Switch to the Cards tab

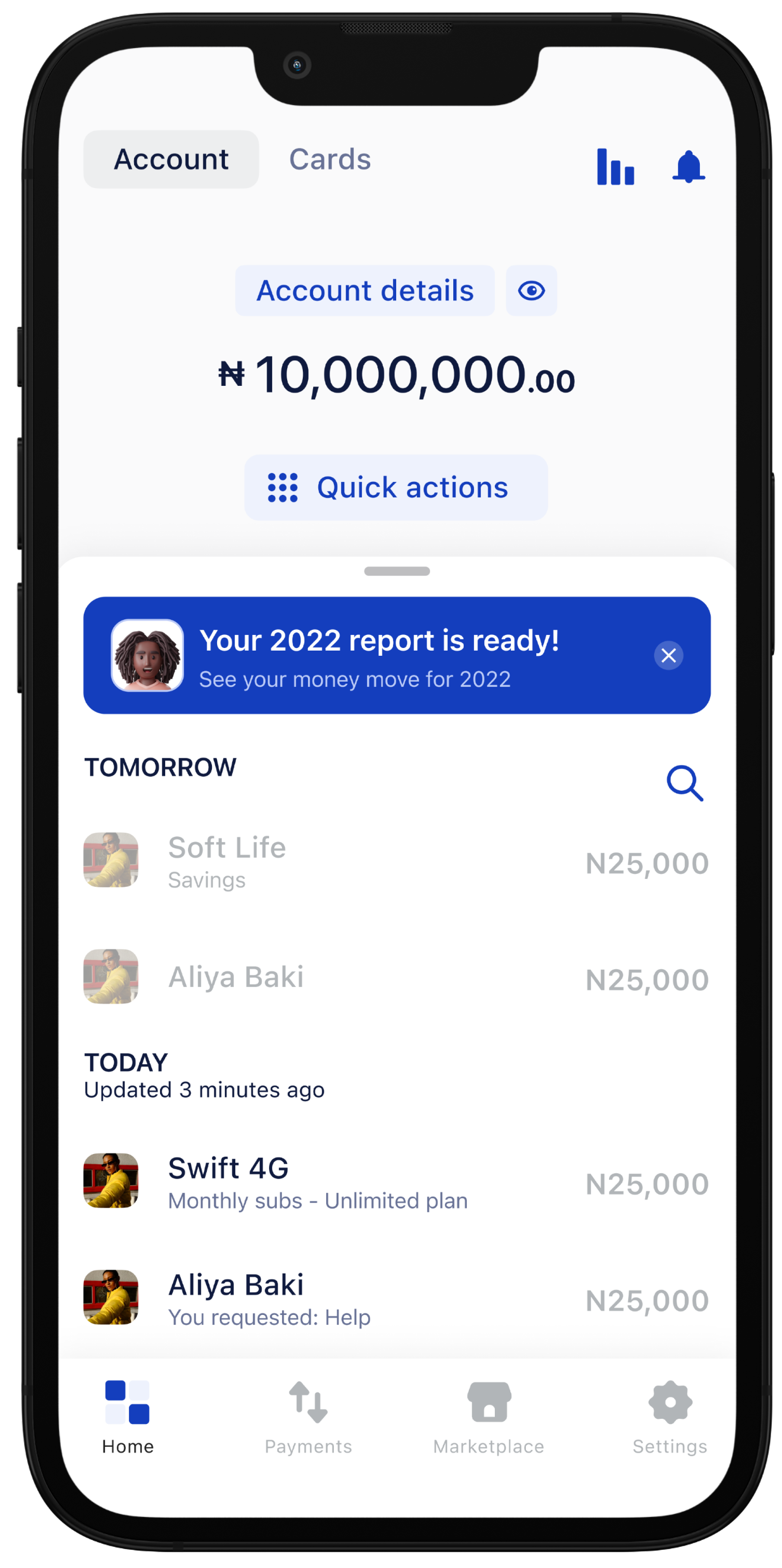[x=329, y=160]
